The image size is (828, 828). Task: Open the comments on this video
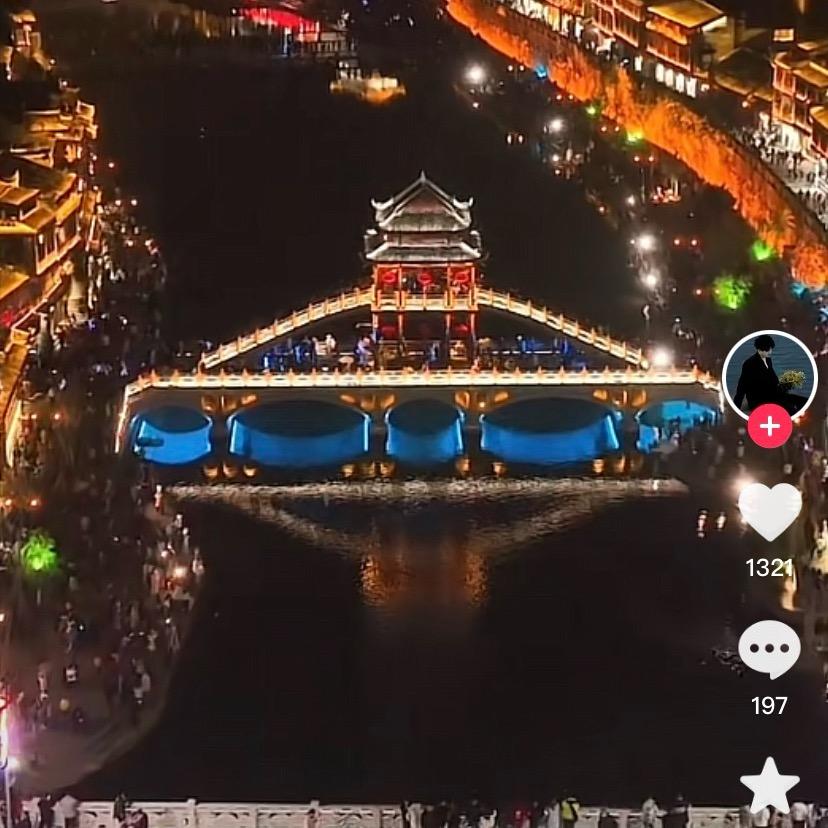pos(769,650)
